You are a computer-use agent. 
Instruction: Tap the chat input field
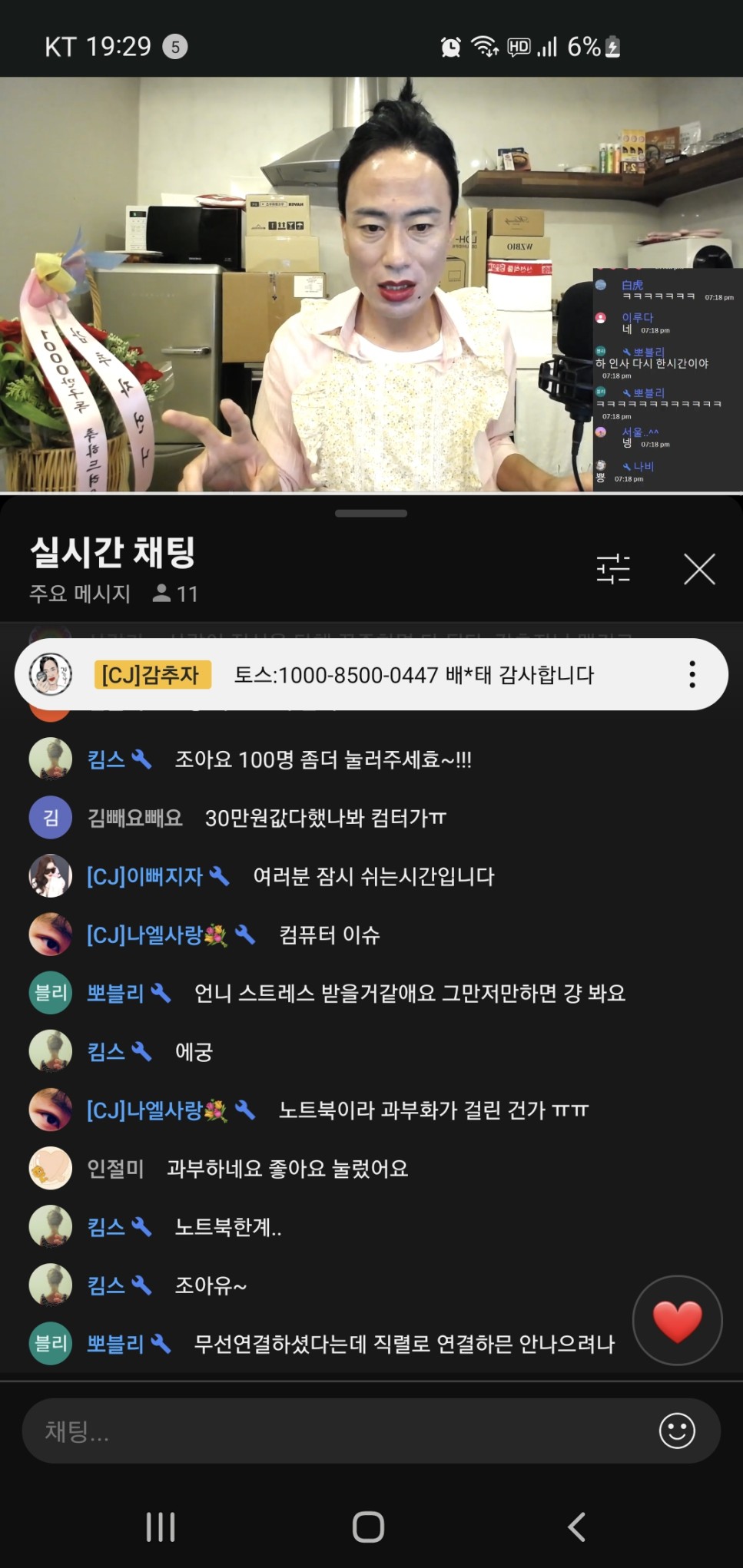pos(338,1431)
